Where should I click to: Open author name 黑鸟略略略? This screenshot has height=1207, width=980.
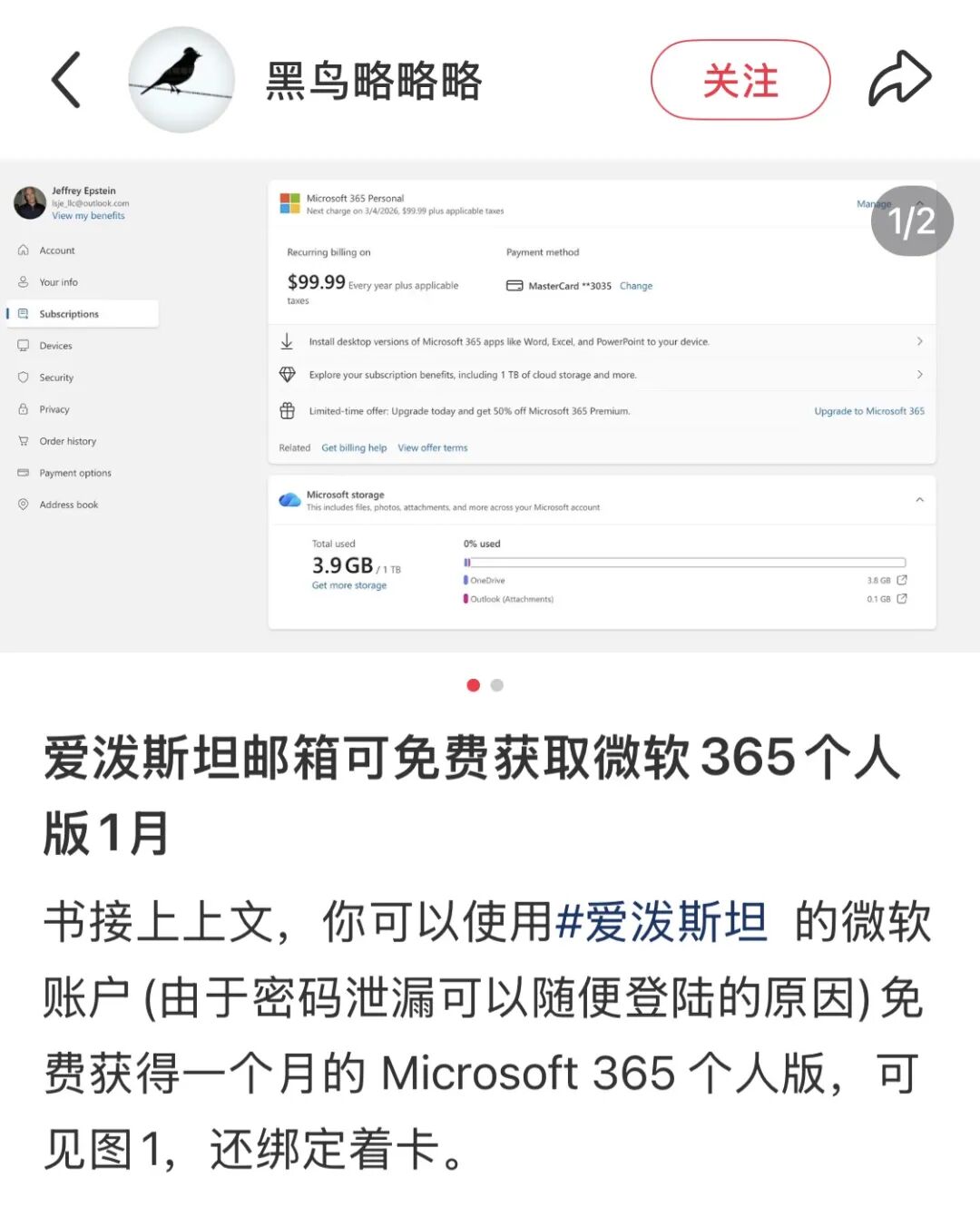(x=373, y=80)
